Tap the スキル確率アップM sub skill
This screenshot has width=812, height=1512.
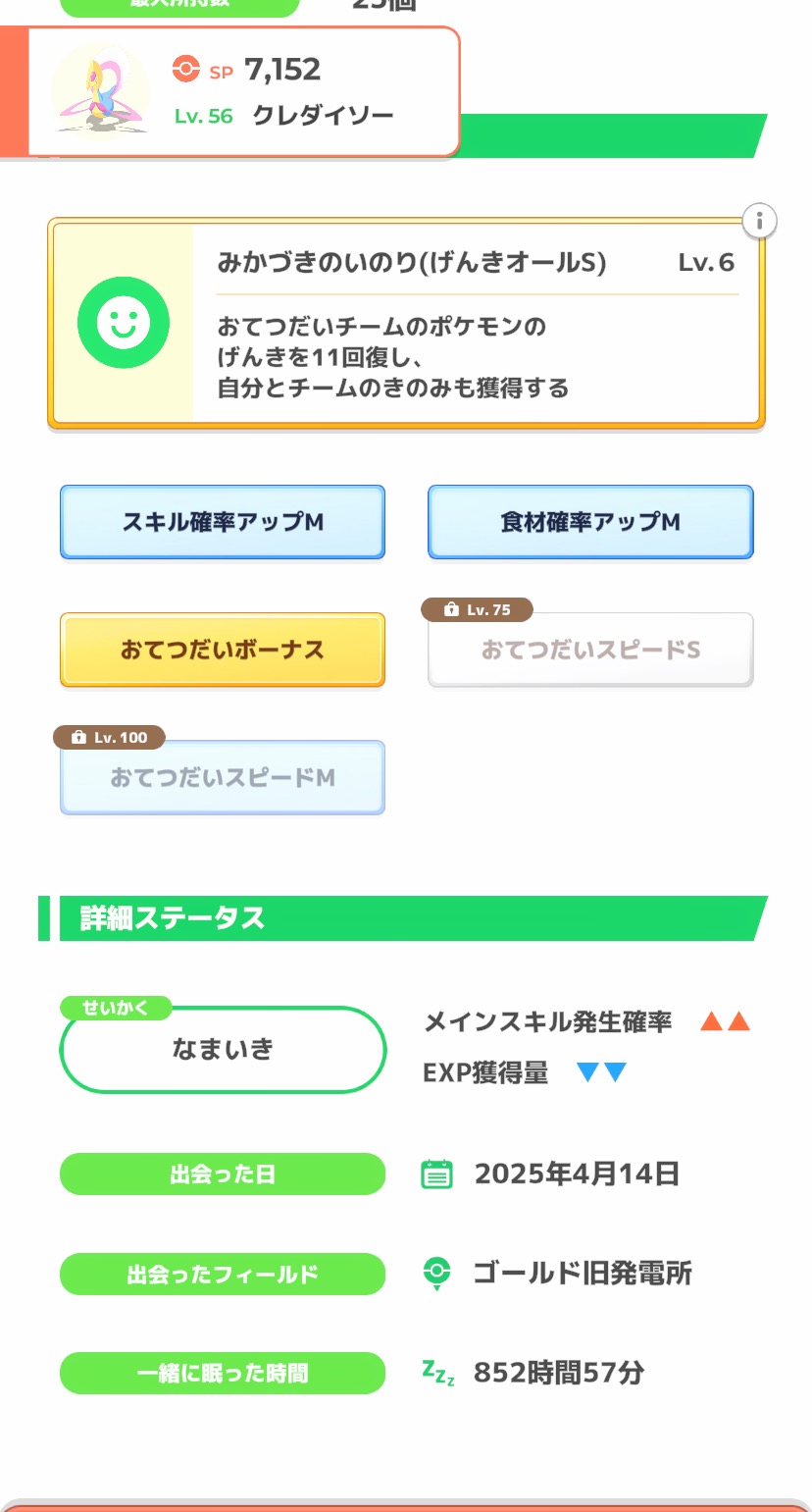pyautogui.click(x=223, y=522)
